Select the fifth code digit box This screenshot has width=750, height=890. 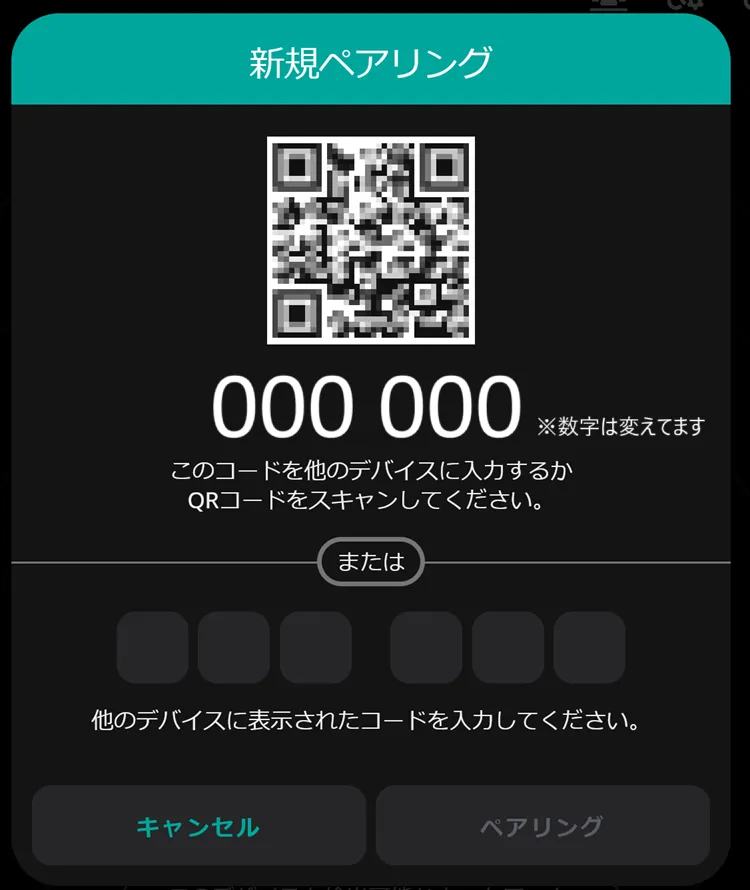507,648
